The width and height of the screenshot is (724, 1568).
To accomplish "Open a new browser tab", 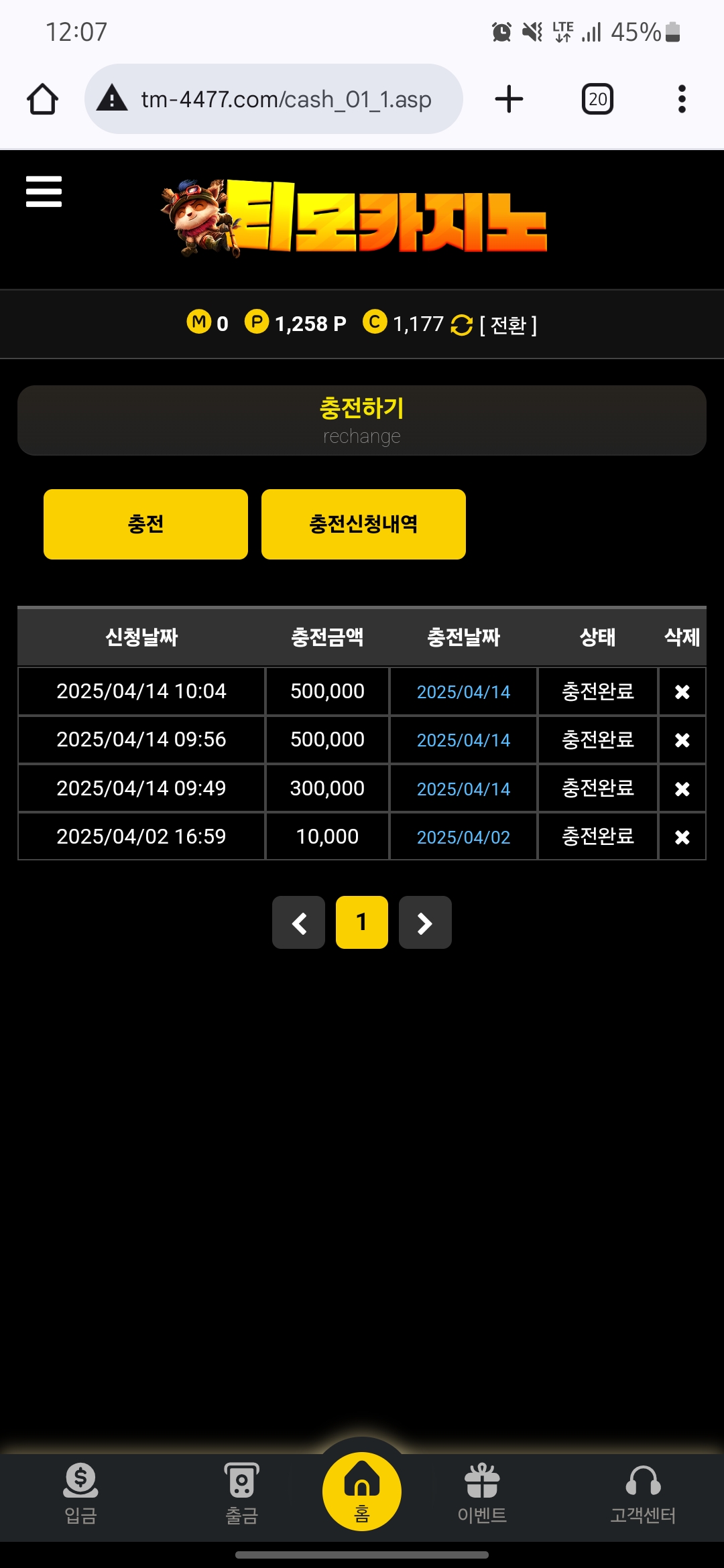I will coord(509,99).
